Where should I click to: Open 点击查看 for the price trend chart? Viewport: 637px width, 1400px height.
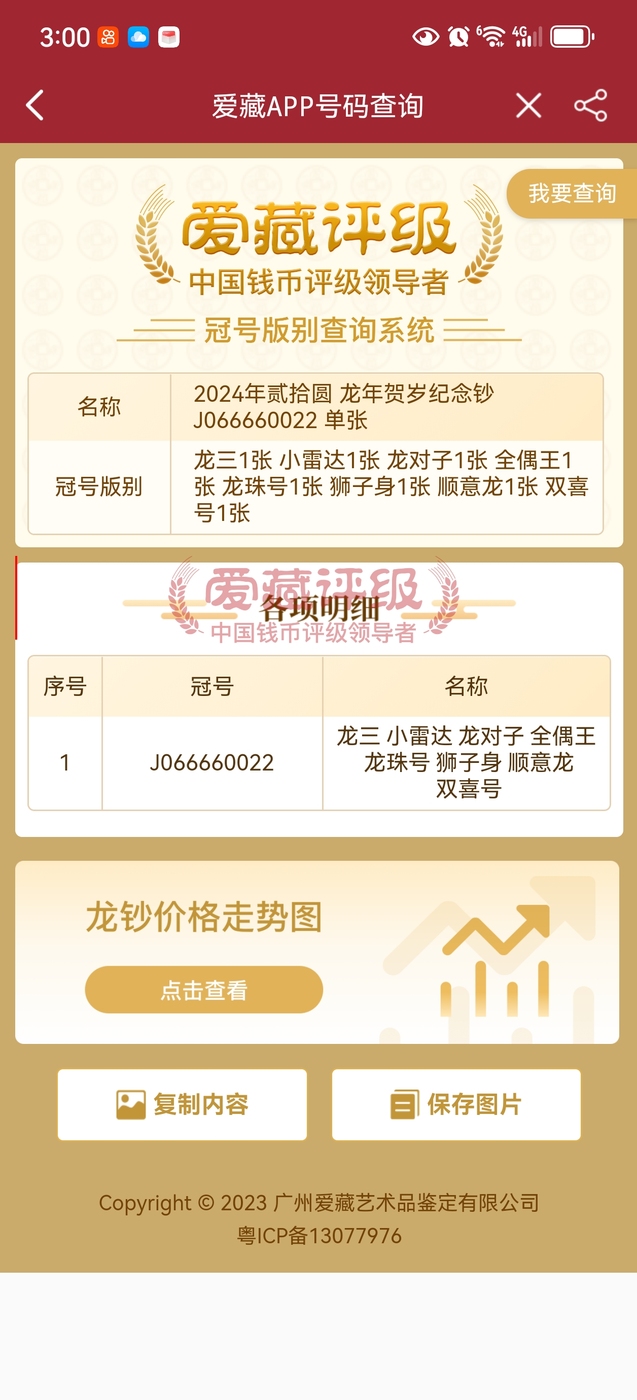click(x=204, y=990)
